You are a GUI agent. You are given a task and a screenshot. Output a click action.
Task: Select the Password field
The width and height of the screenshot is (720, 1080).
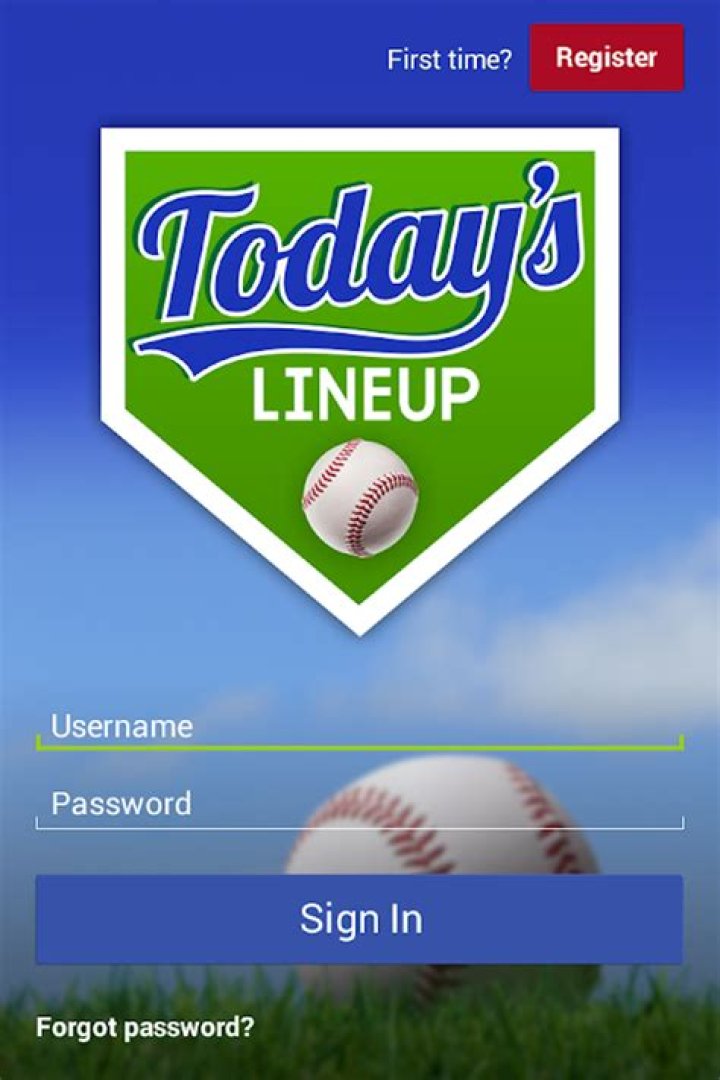click(360, 805)
